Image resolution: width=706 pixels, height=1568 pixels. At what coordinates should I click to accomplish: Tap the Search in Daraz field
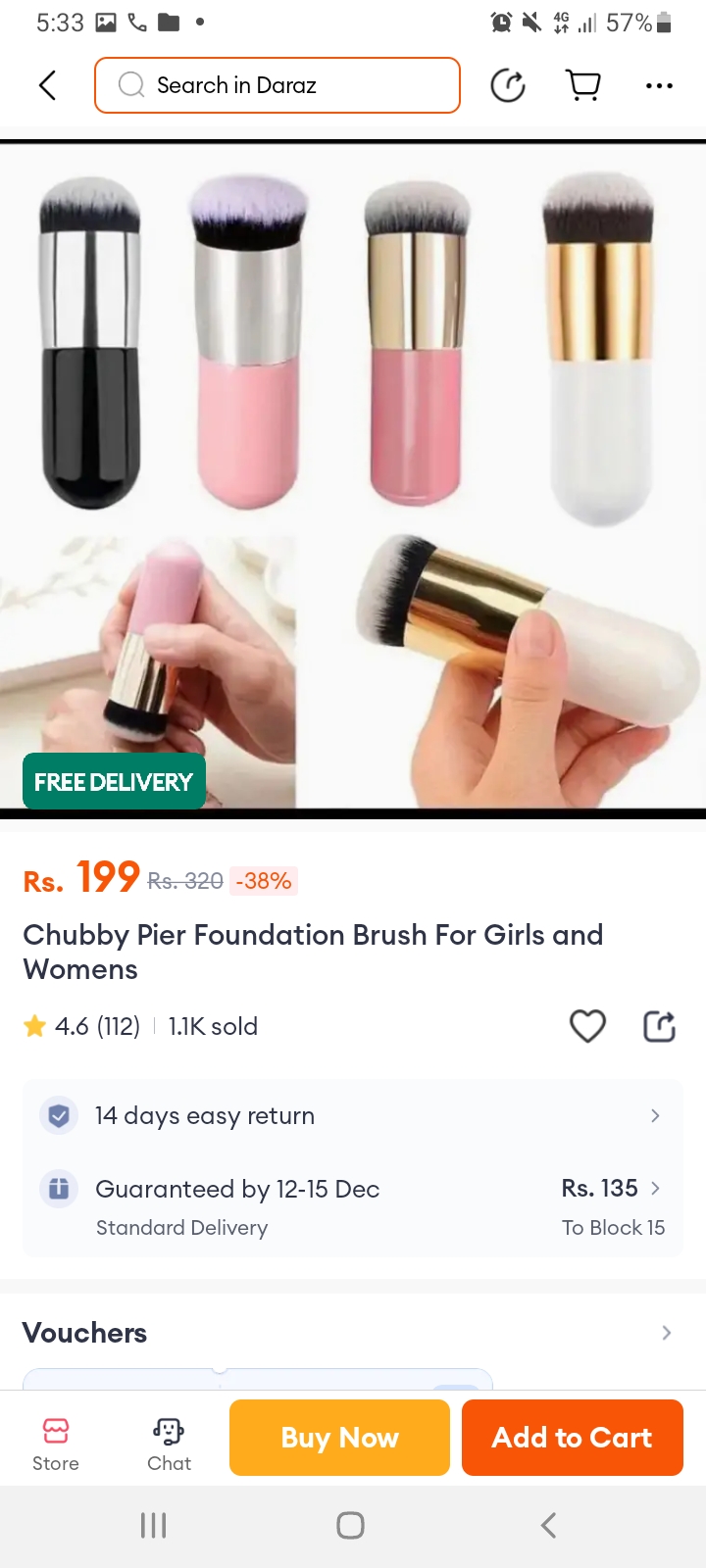pos(277,85)
